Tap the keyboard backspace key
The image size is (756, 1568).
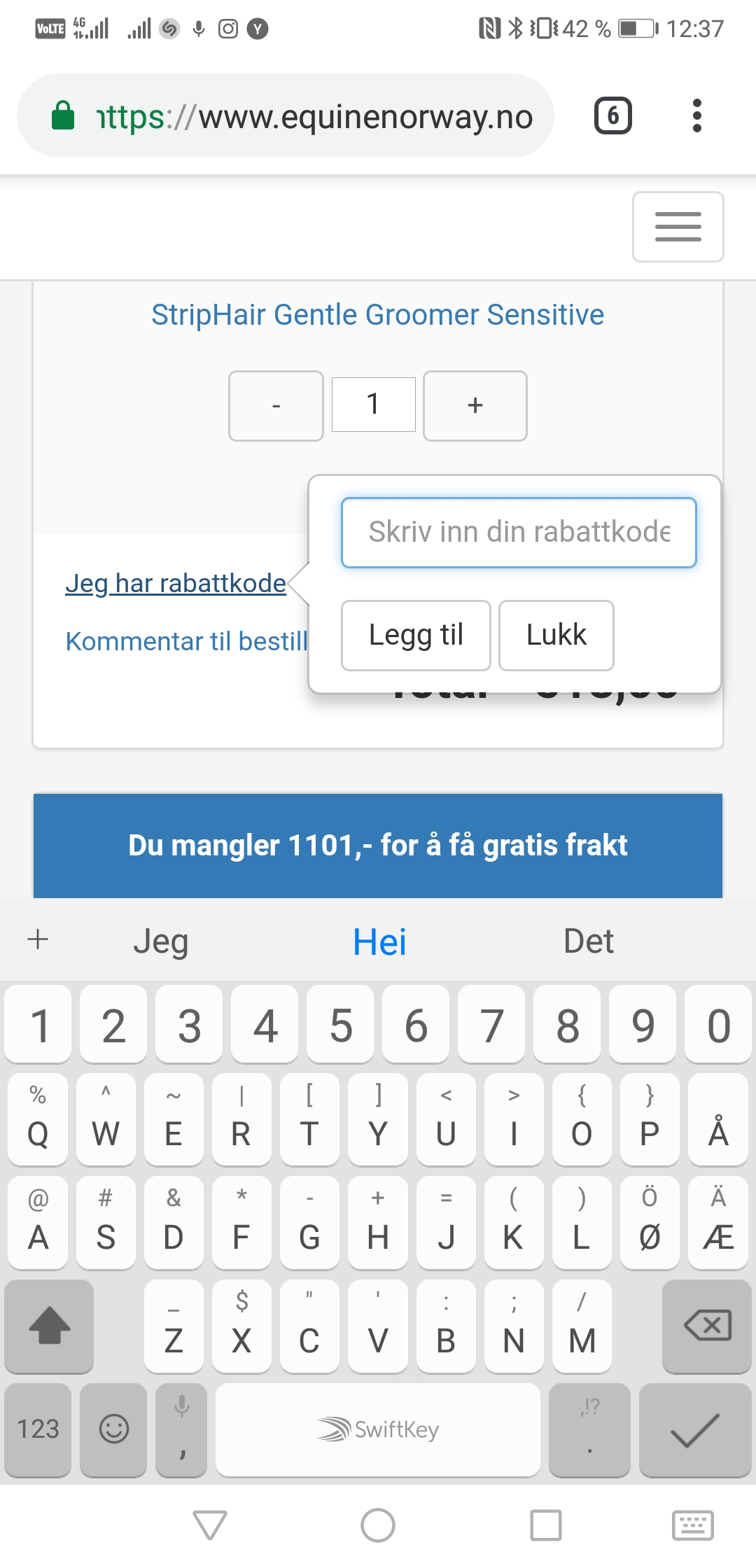click(x=706, y=1326)
